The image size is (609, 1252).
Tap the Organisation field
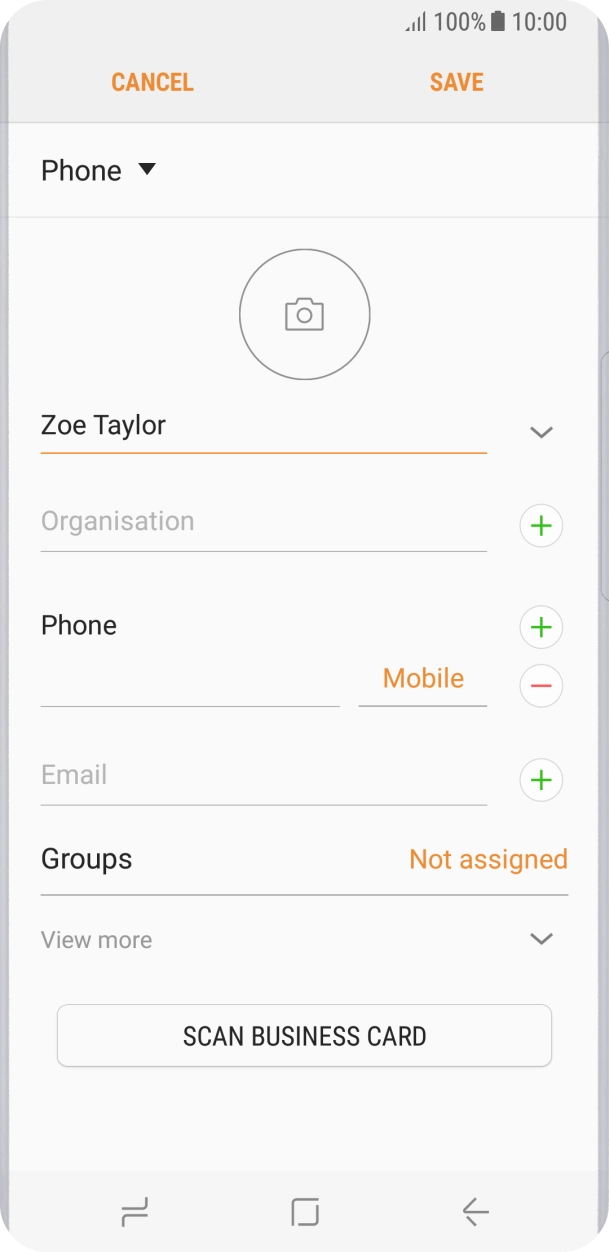click(262, 522)
